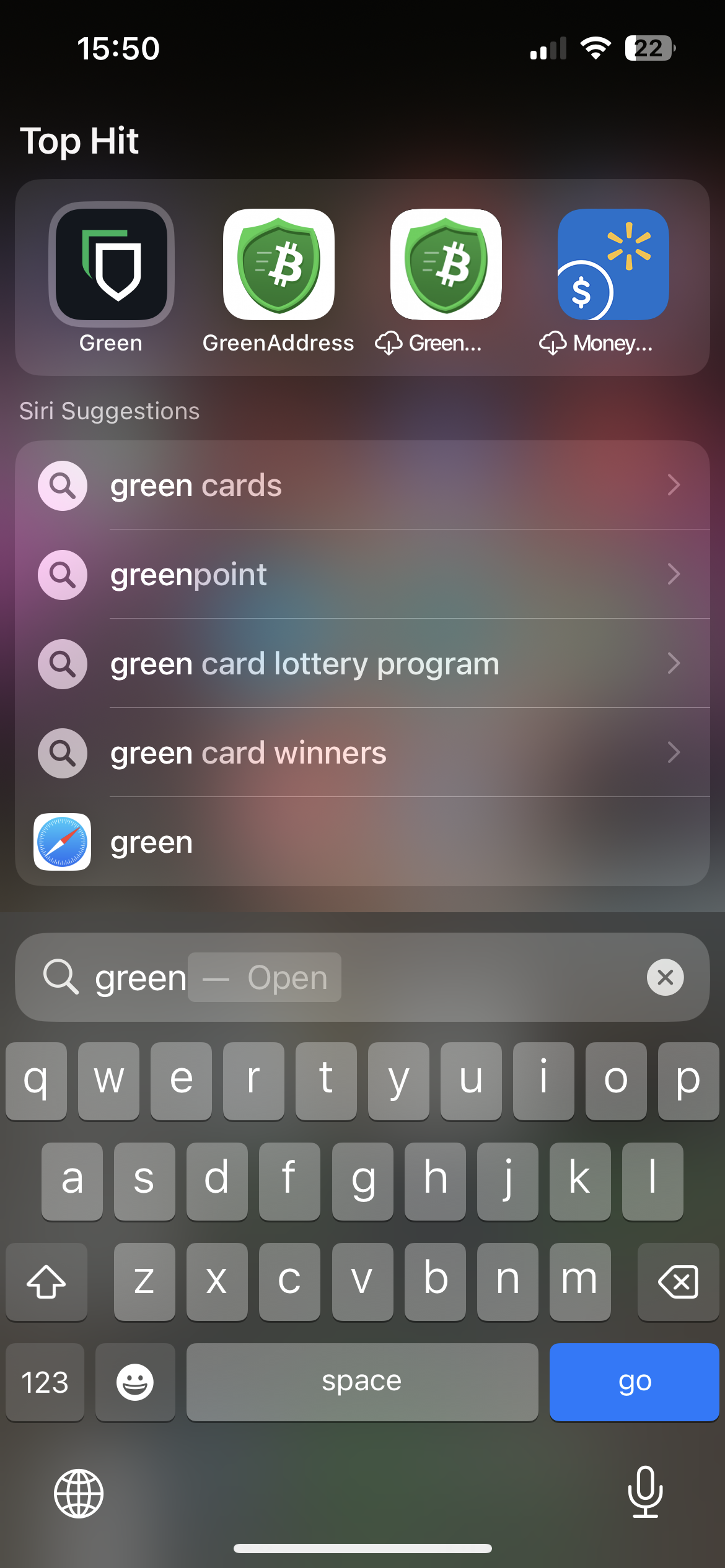The height and width of the screenshot is (1568, 725).
Task: Choose green card winners suggestion
Action: (362, 753)
